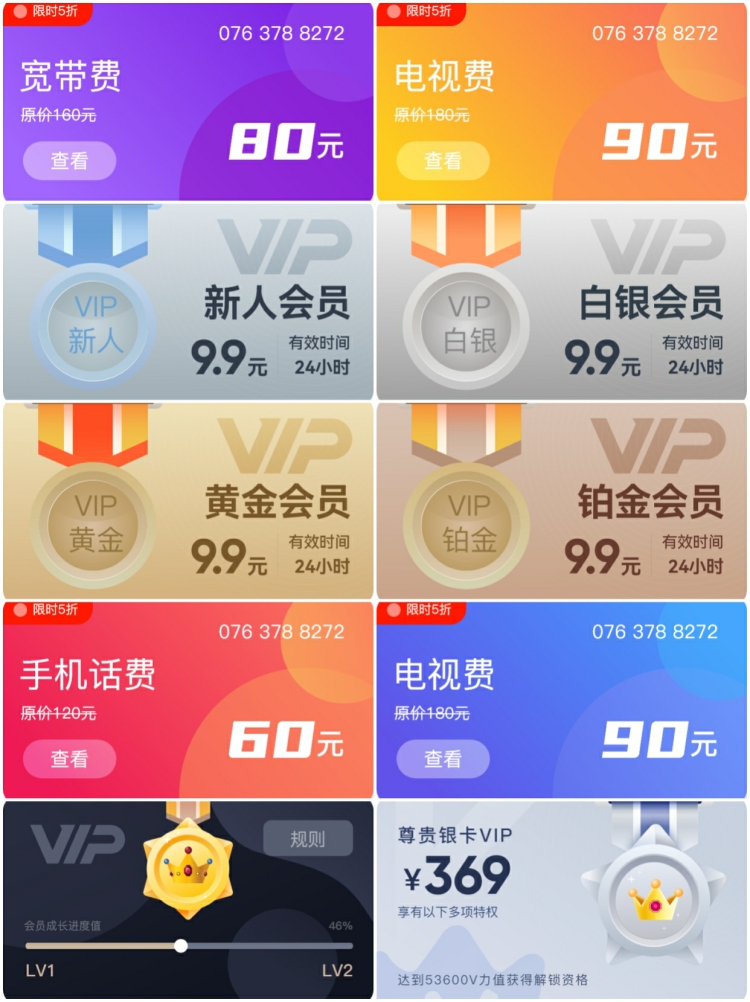Viewport: 750px width, 1002px height.
Task: Click 查看 on the top 电视费 card
Action: (x=443, y=161)
